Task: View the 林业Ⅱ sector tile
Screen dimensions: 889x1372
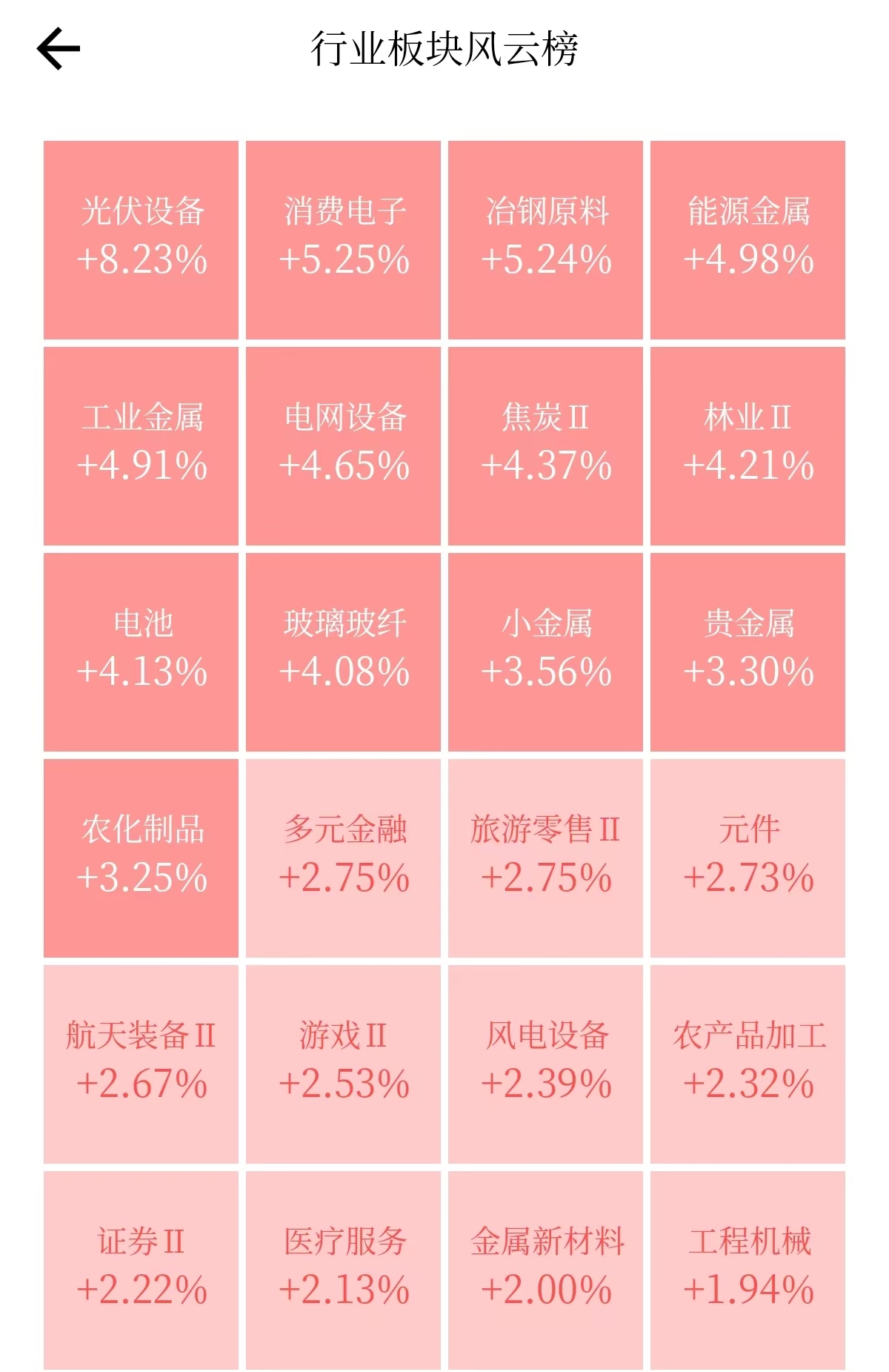Action: (x=748, y=445)
